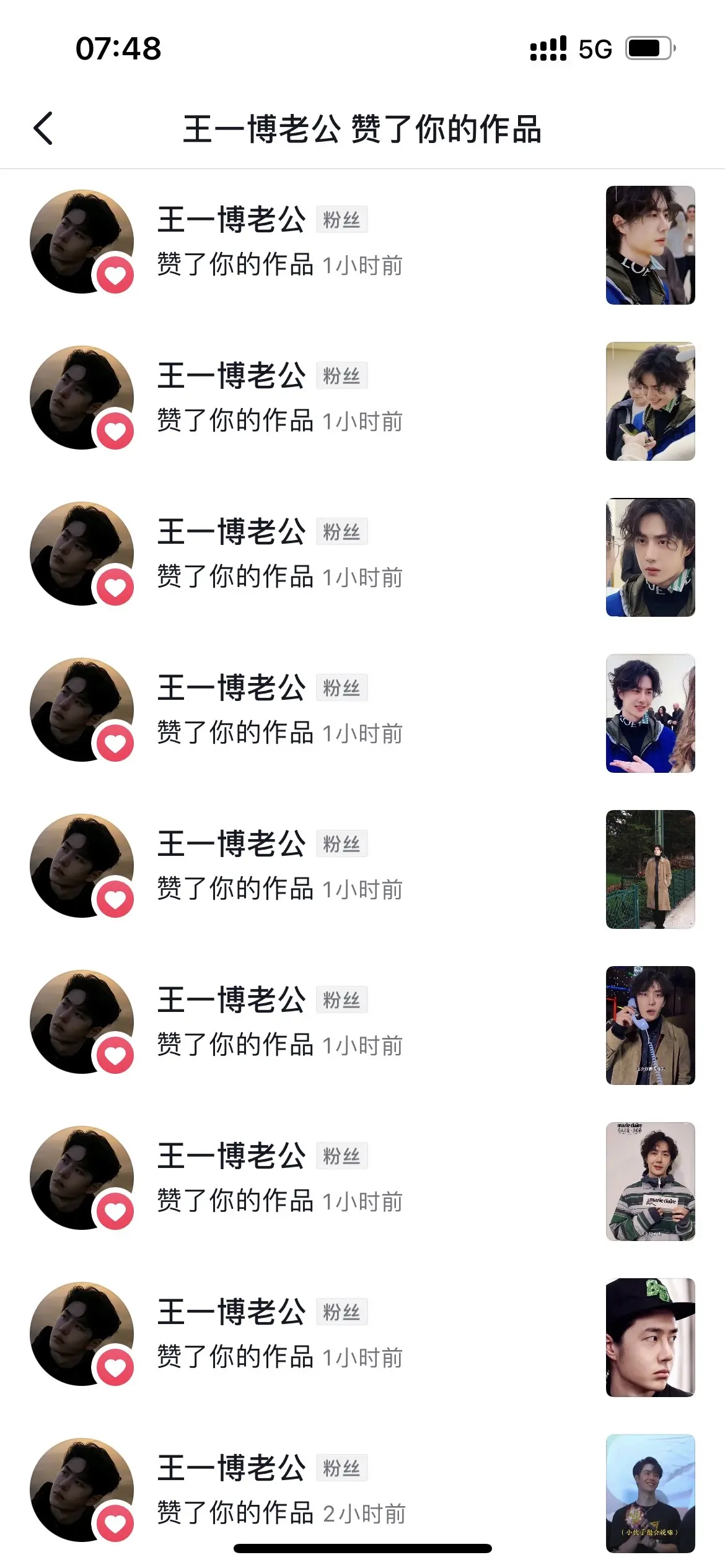Open the liked video of the man looking down at a phone

(650, 401)
